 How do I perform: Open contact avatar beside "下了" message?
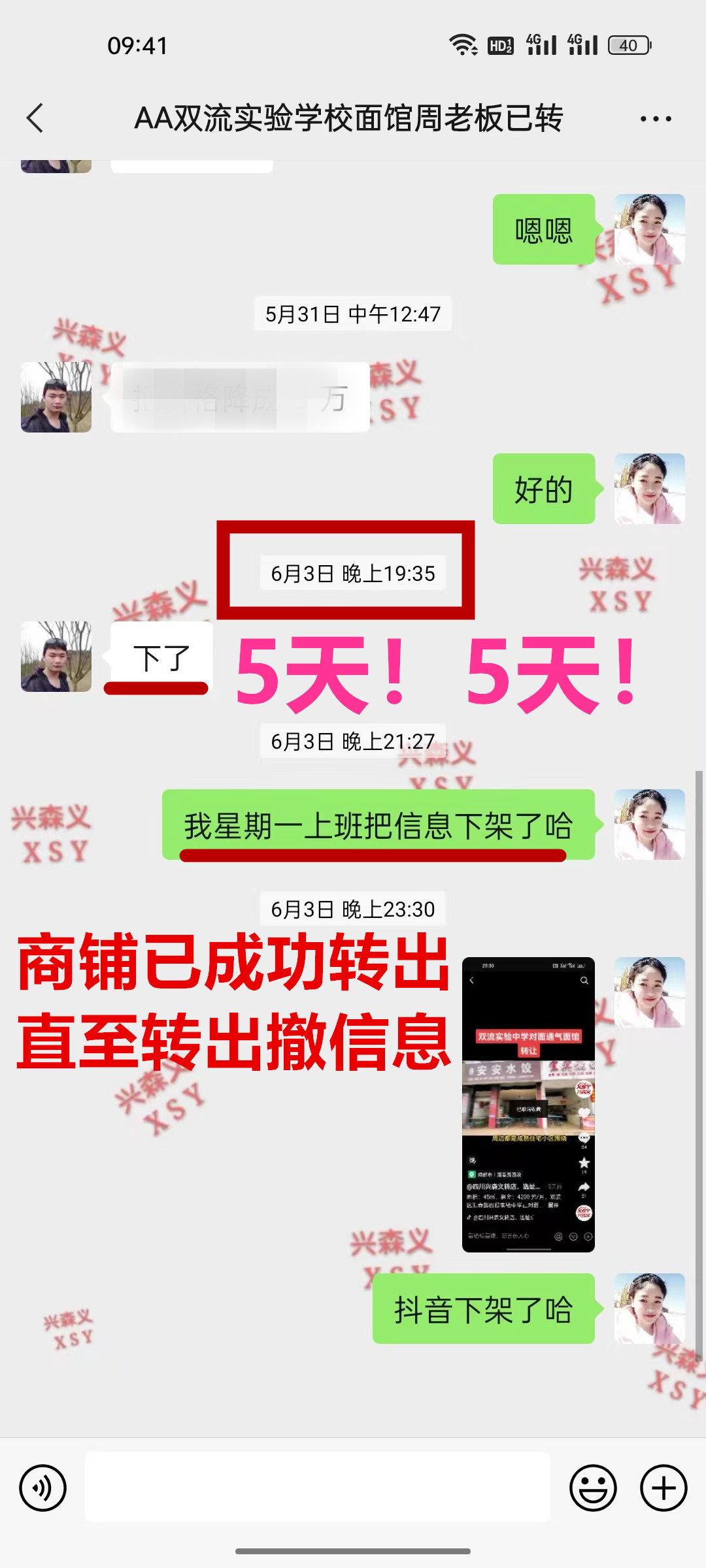[x=56, y=657]
